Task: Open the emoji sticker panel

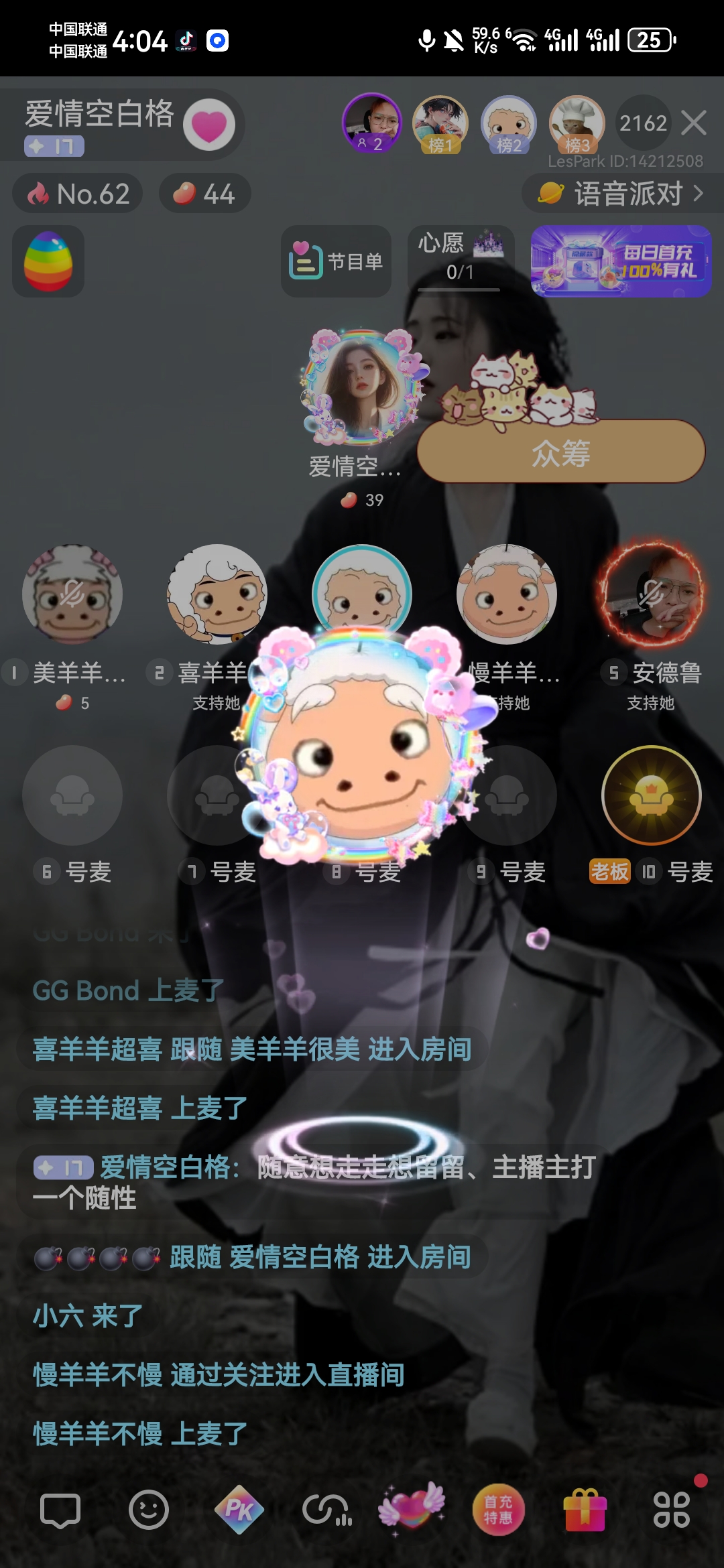Action: [149, 1510]
